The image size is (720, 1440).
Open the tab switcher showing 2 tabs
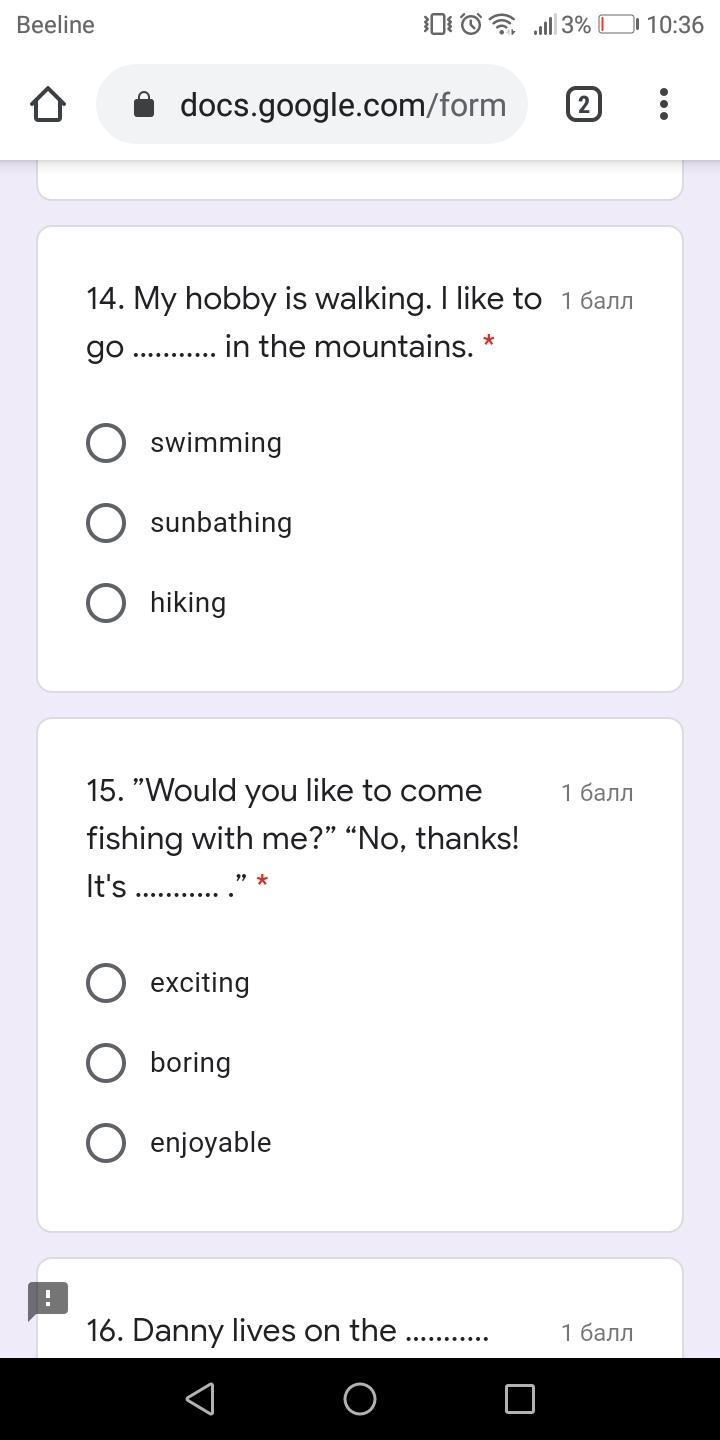(584, 104)
